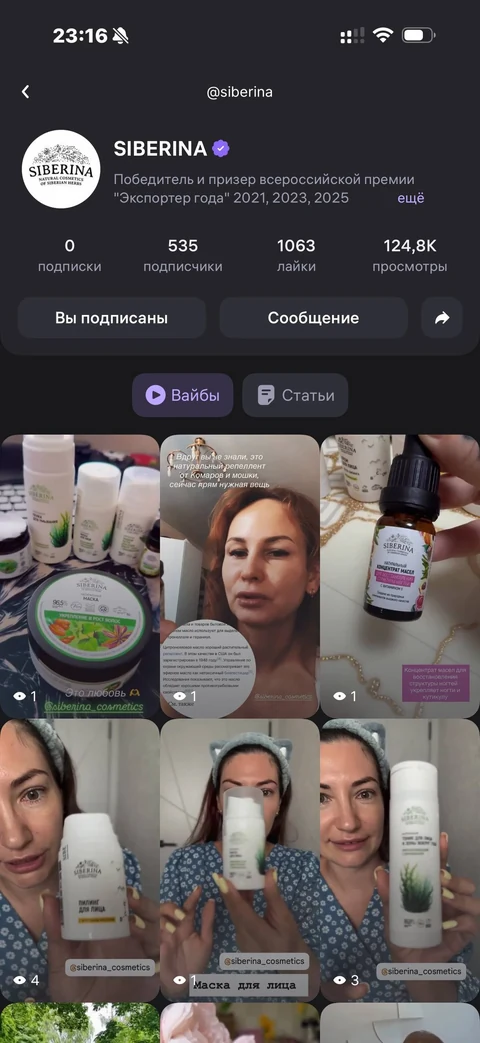Open «Сообщение» to message SIBERINA
The image size is (480, 1043).
click(x=313, y=318)
